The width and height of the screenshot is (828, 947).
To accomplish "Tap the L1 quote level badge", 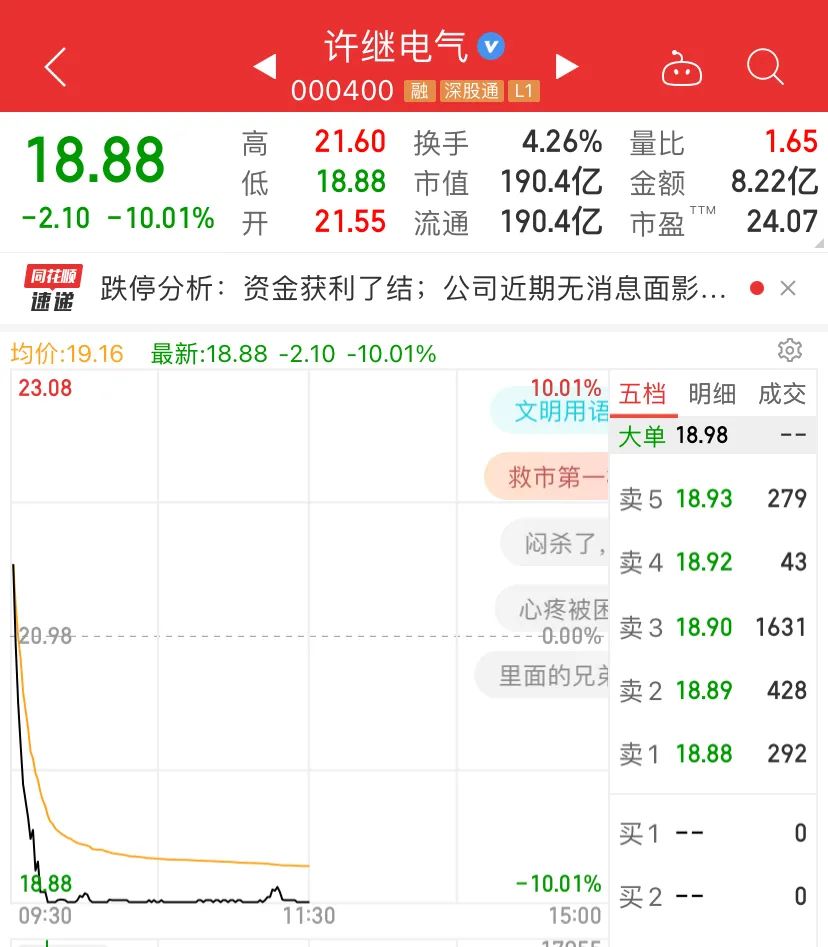I will [x=523, y=90].
